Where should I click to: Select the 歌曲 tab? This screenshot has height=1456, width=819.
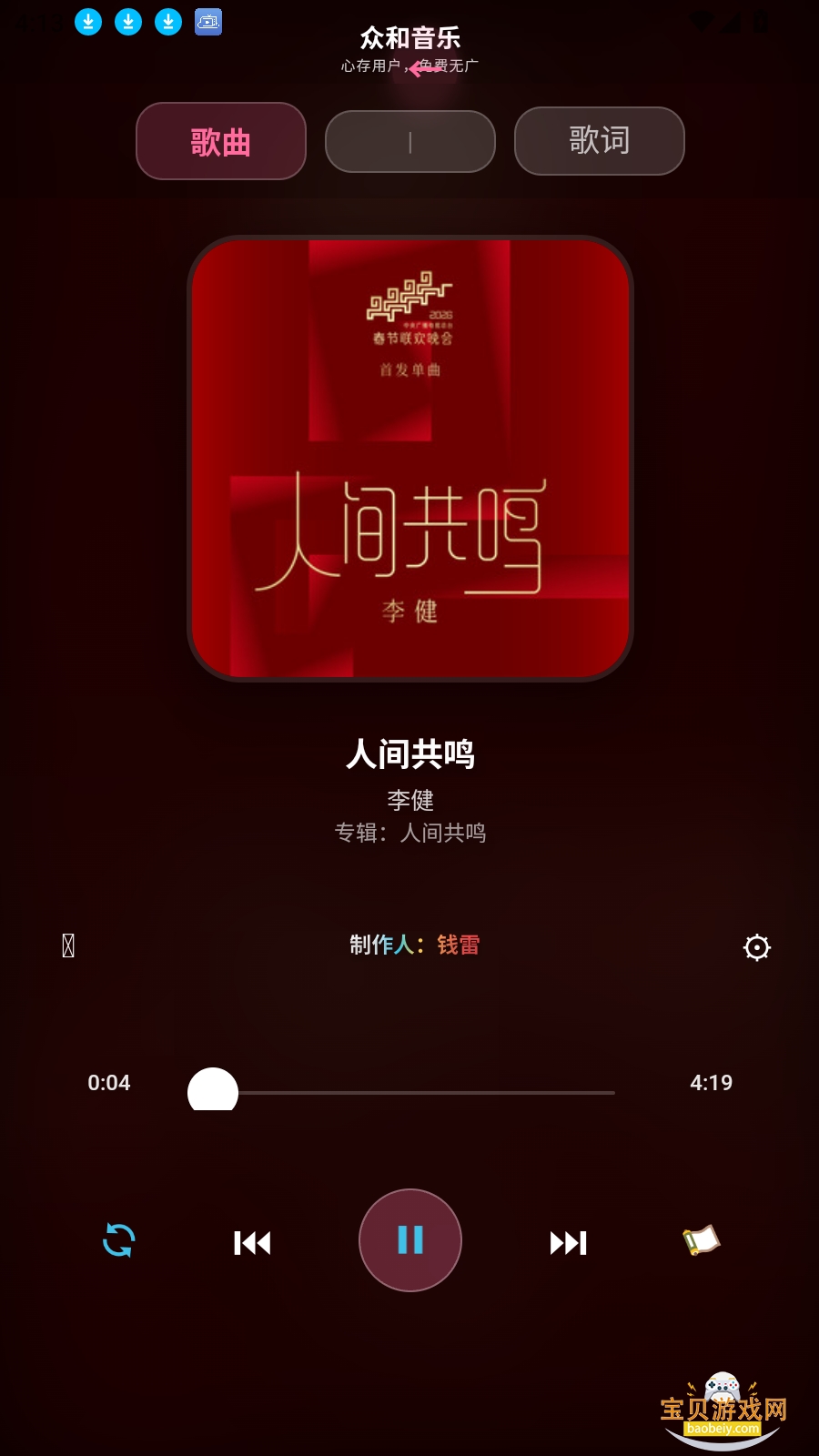[x=220, y=141]
